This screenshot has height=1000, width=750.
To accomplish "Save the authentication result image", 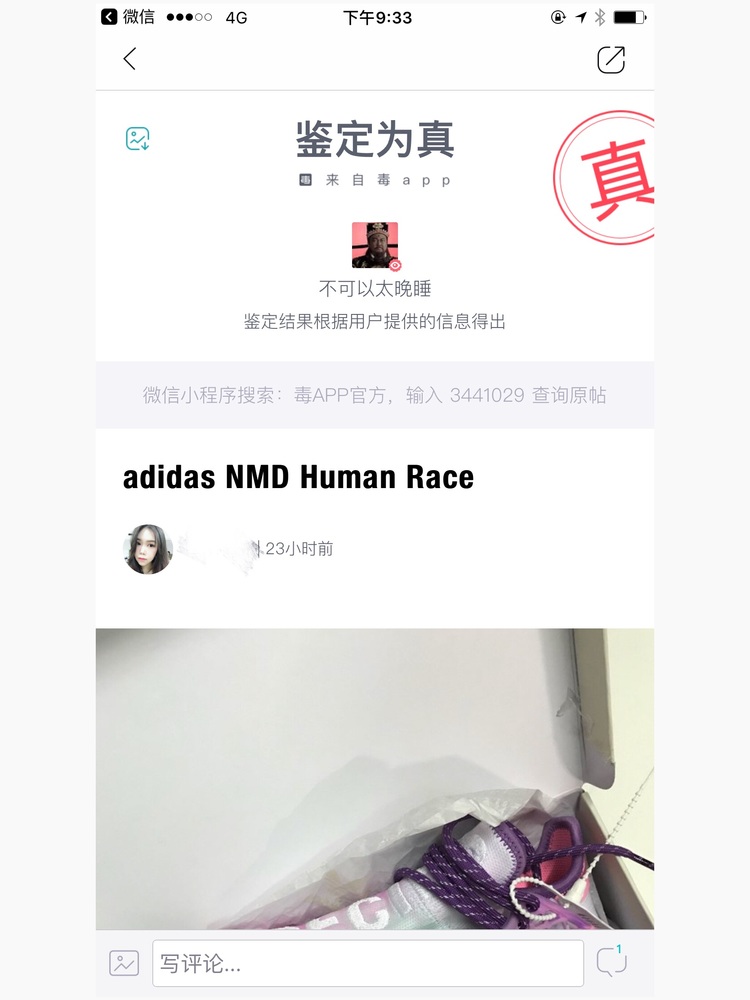I will pos(138,139).
